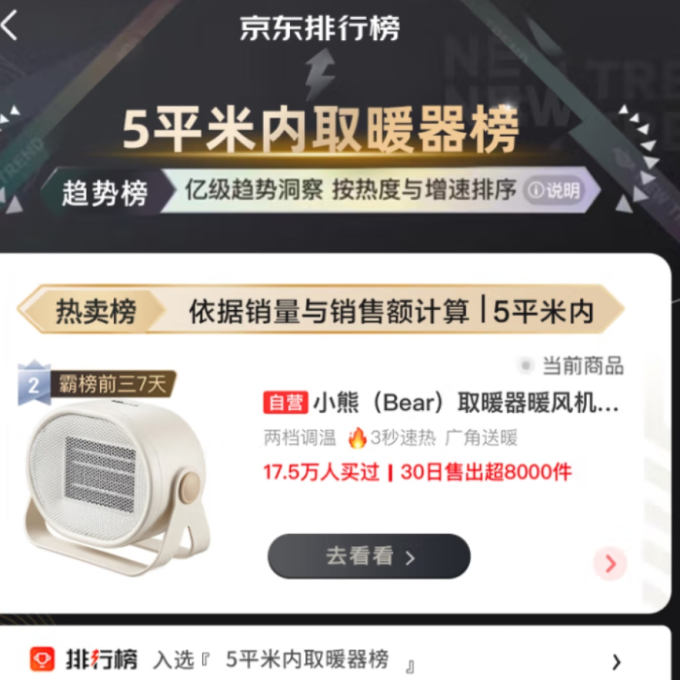Tap the 去看看 button

click(368, 557)
